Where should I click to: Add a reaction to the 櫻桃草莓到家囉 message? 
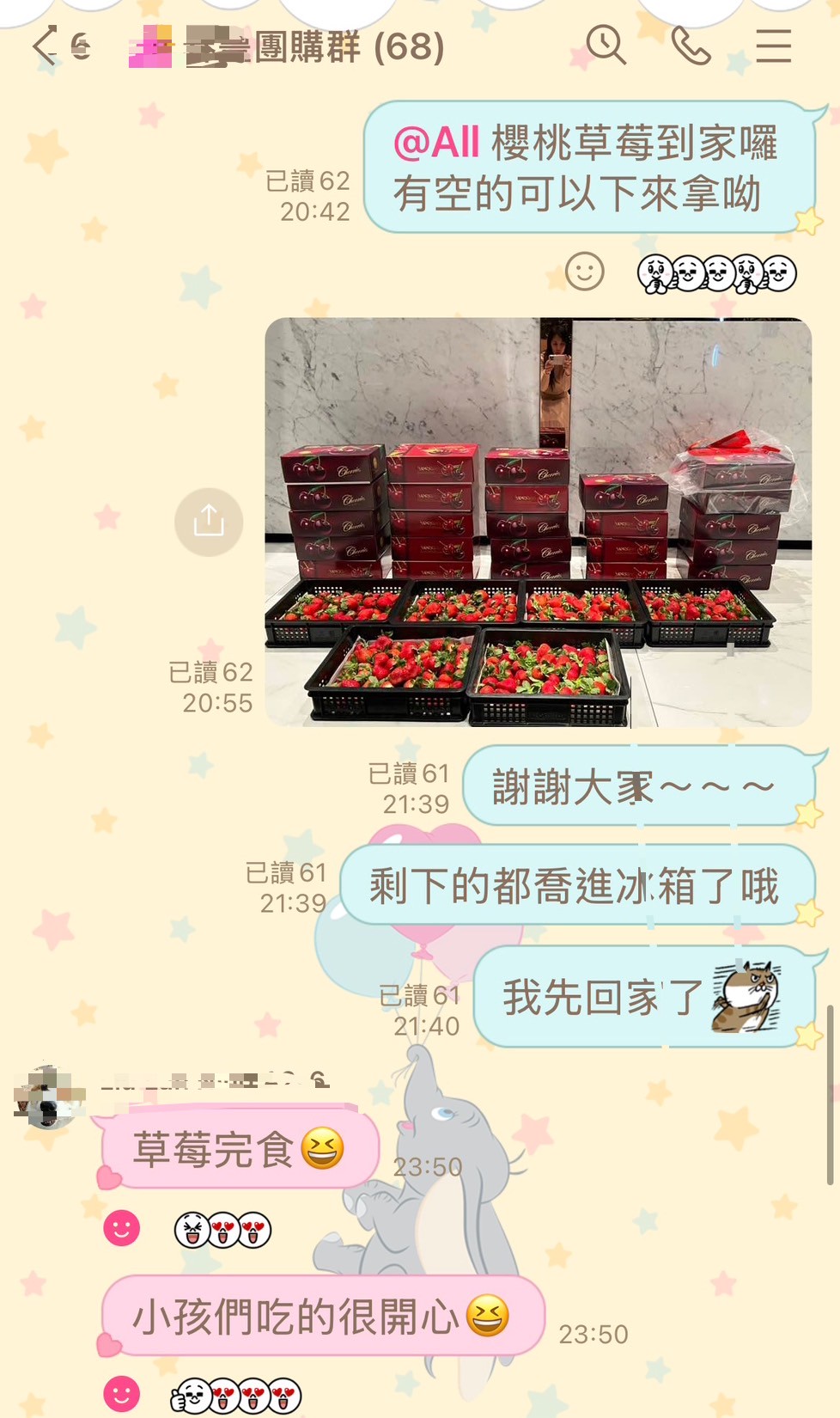coord(585,272)
